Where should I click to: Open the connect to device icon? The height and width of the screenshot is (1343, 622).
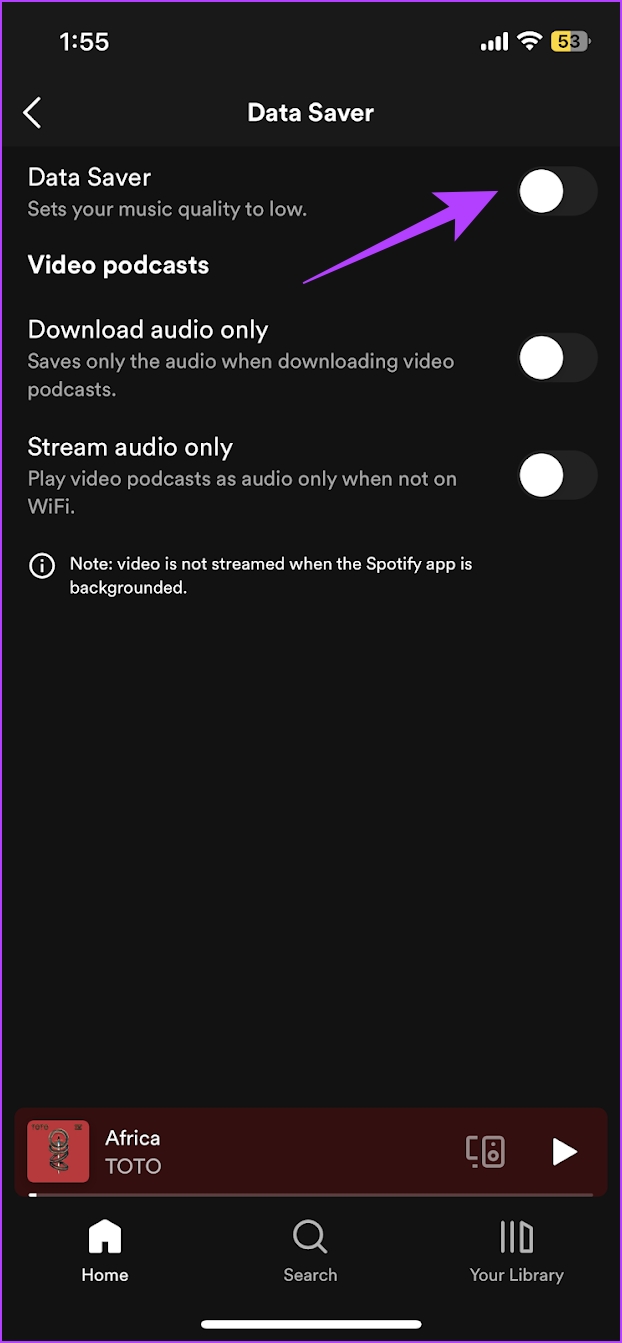pos(486,1151)
